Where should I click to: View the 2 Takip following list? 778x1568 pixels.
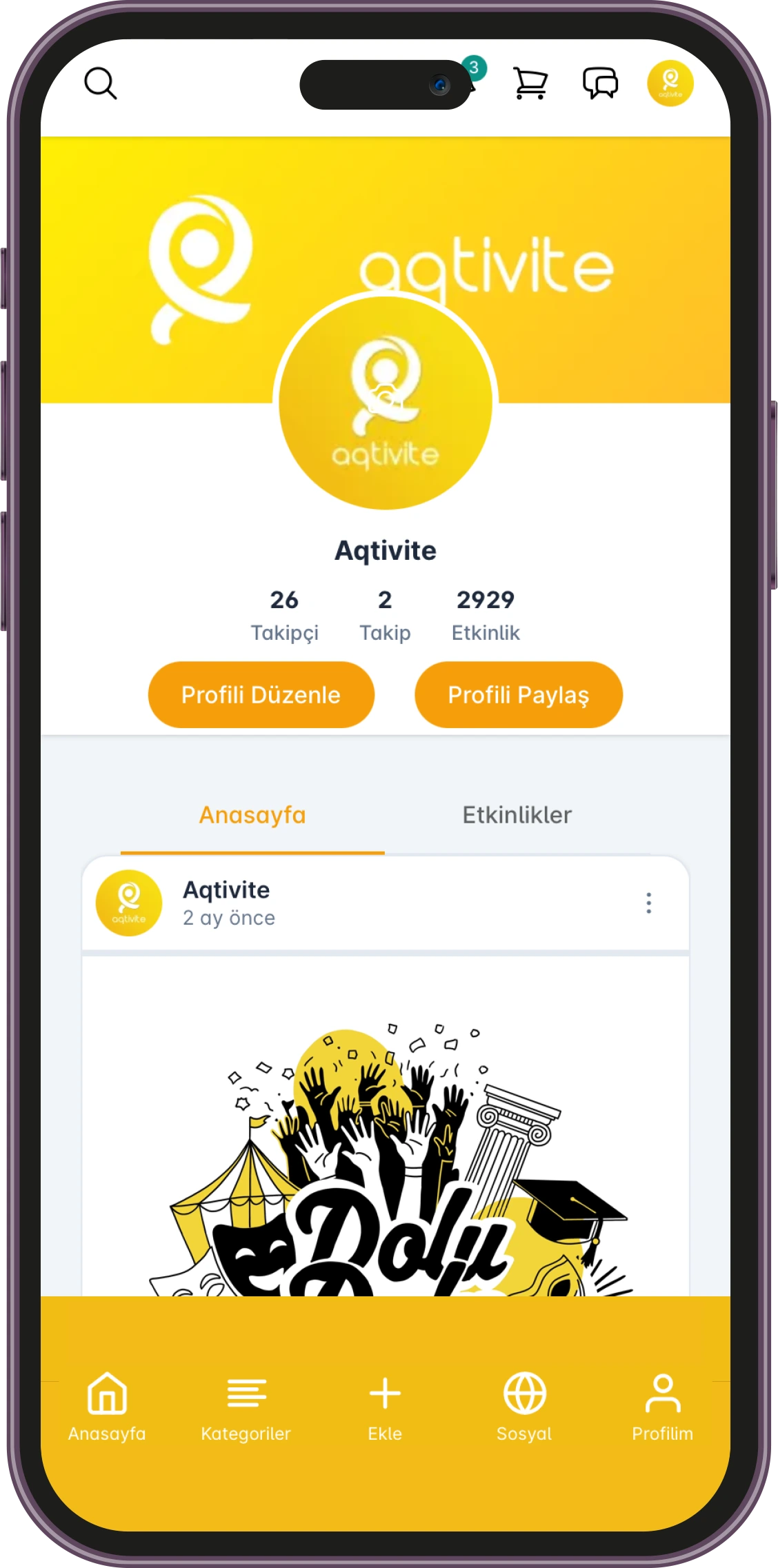coord(385,615)
